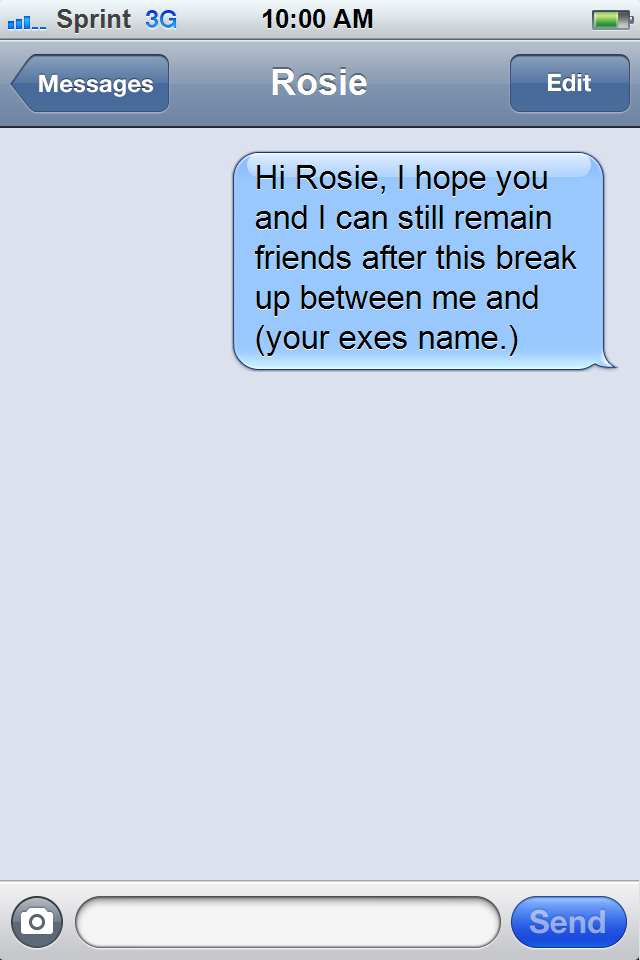This screenshot has width=640, height=960.
Task: Focus the message text field
Action: [x=287, y=921]
